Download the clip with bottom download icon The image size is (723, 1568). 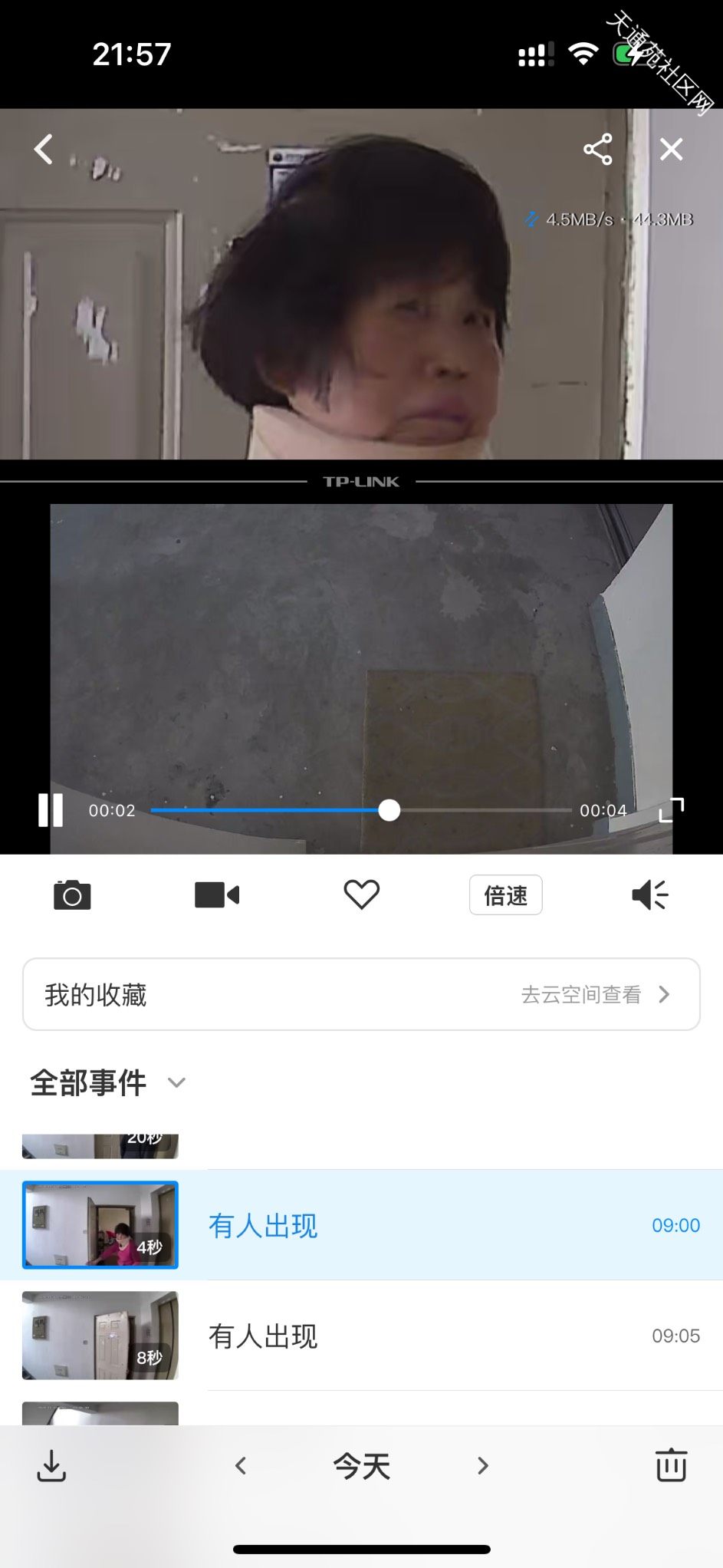(x=51, y=1466)
